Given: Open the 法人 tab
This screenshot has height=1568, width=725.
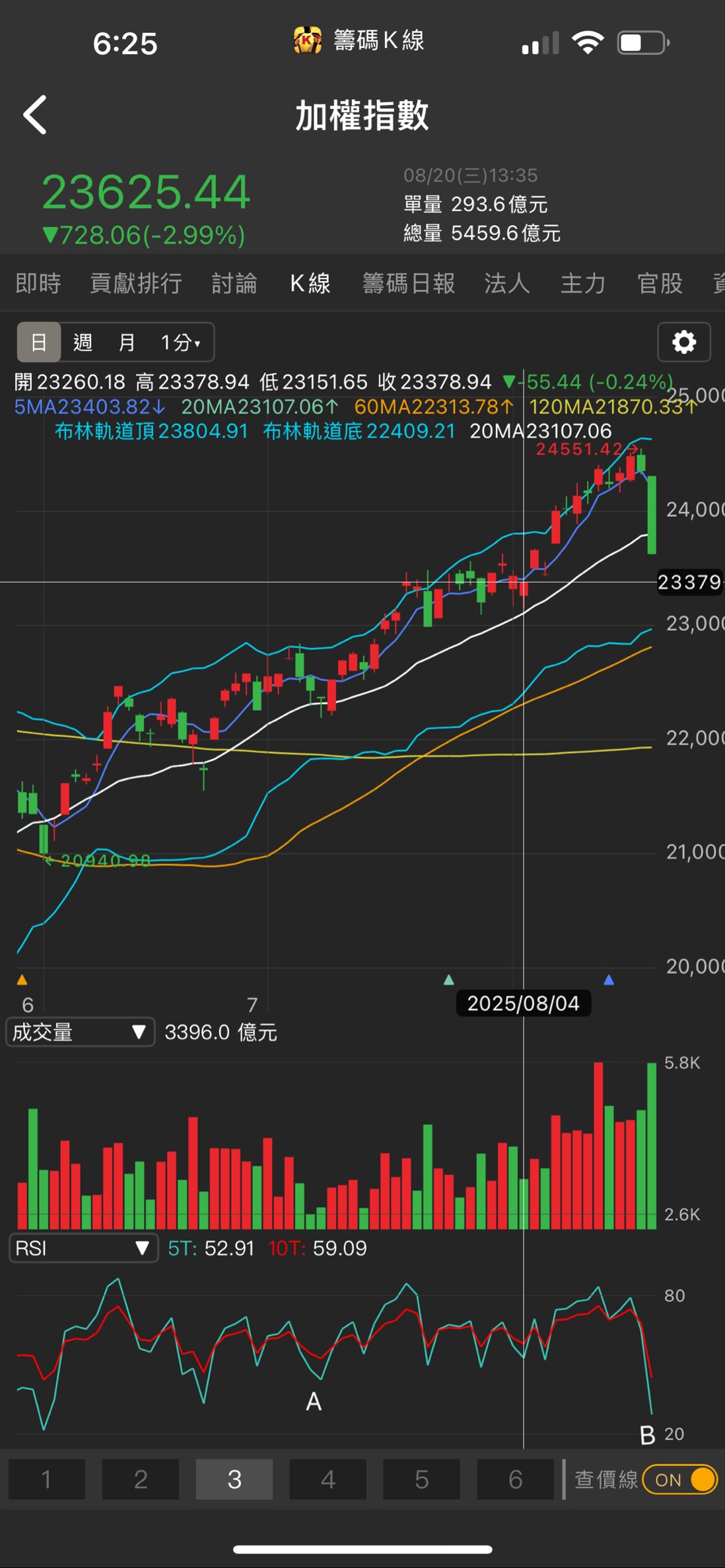Looking at the screenshot, I should [x=506, y=283].
